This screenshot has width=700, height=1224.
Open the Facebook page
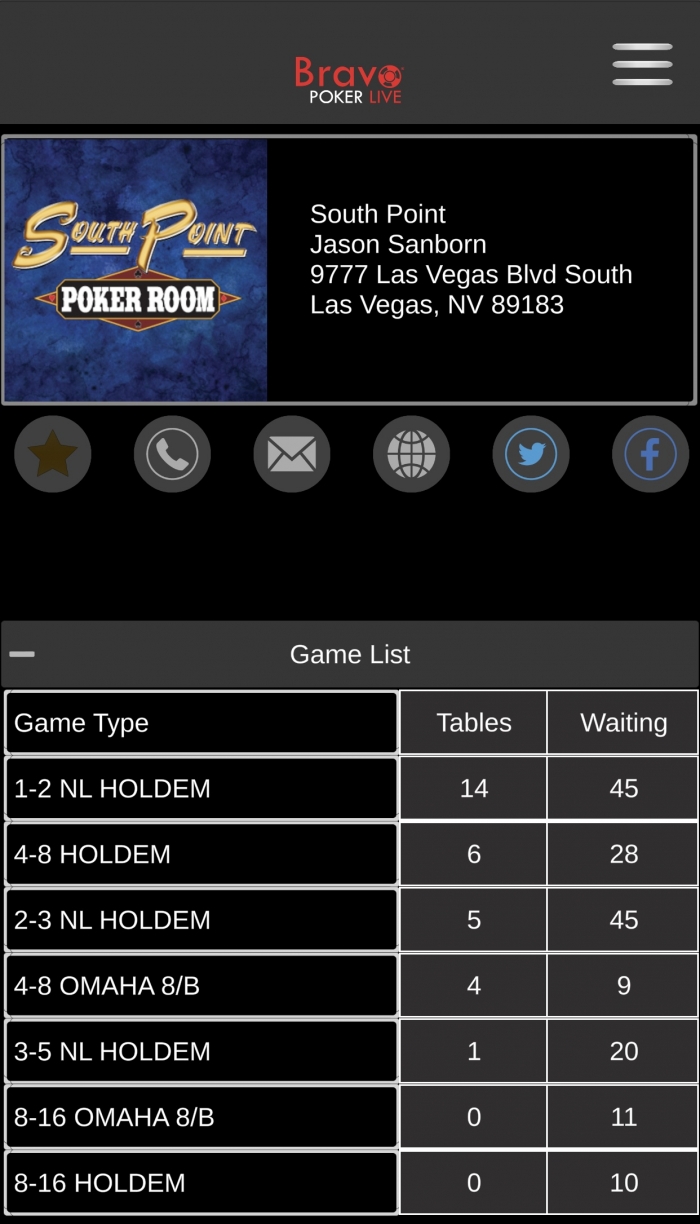point(650,455)
